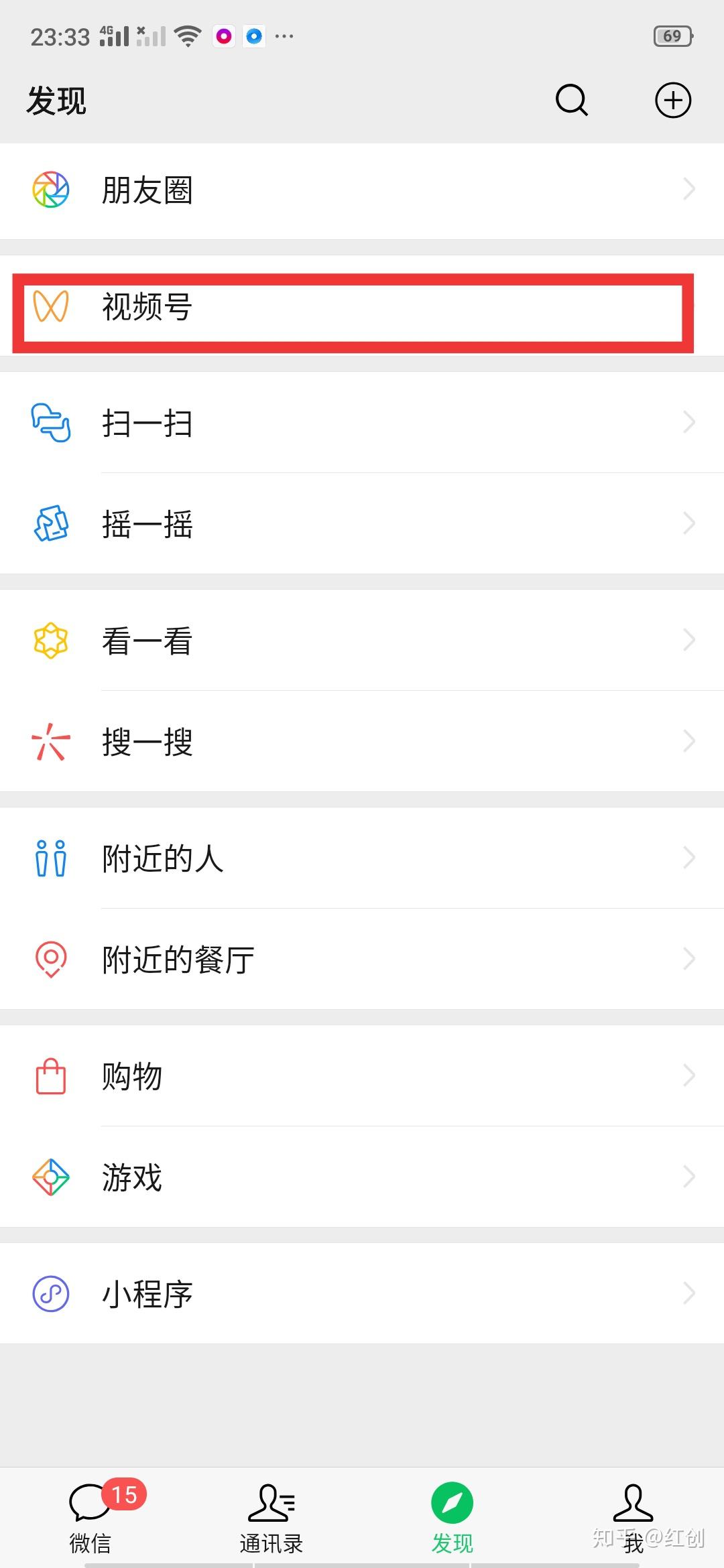
Task: Open 看一看 Top Stories
Action: [362, 641]
